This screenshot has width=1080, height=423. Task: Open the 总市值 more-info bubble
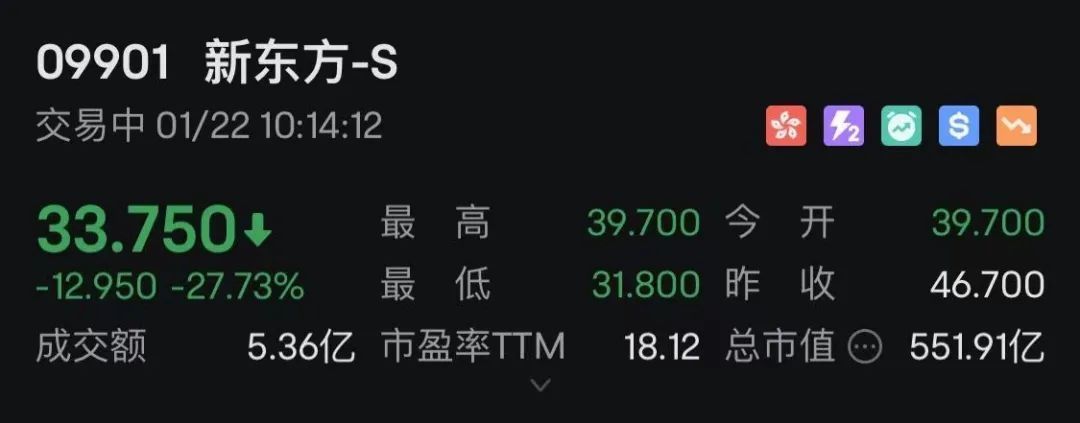865,347
